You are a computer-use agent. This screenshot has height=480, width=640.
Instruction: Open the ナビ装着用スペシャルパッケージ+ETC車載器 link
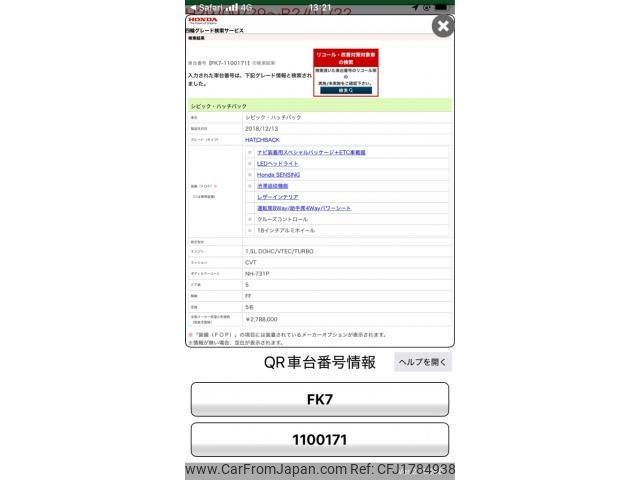(x=311, y=152)
